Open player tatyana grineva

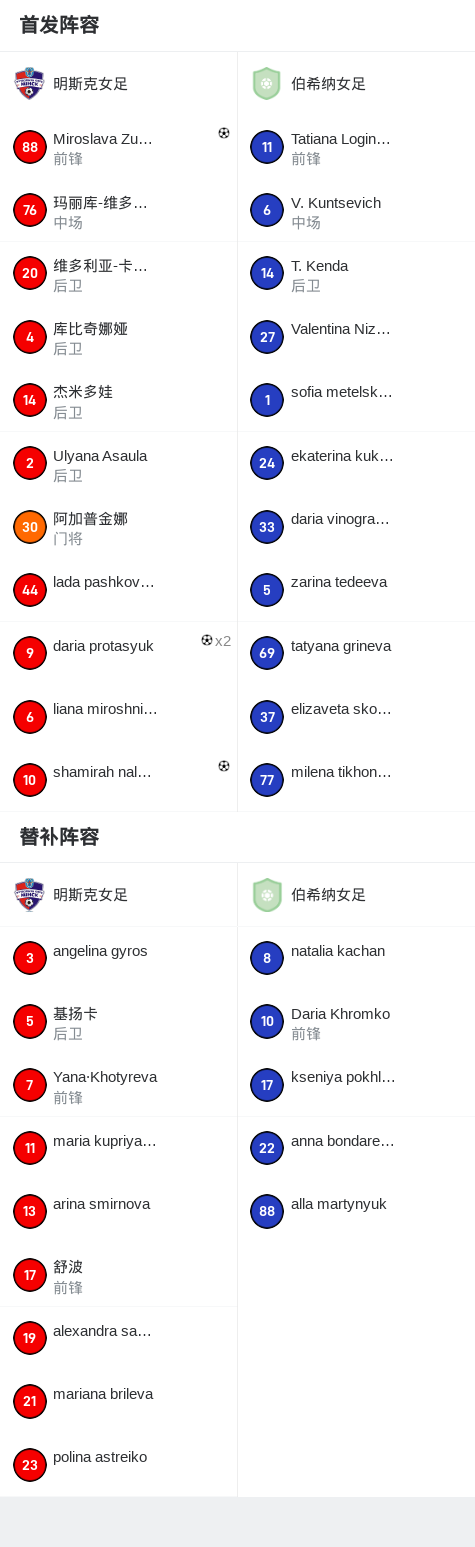(356, 654)
